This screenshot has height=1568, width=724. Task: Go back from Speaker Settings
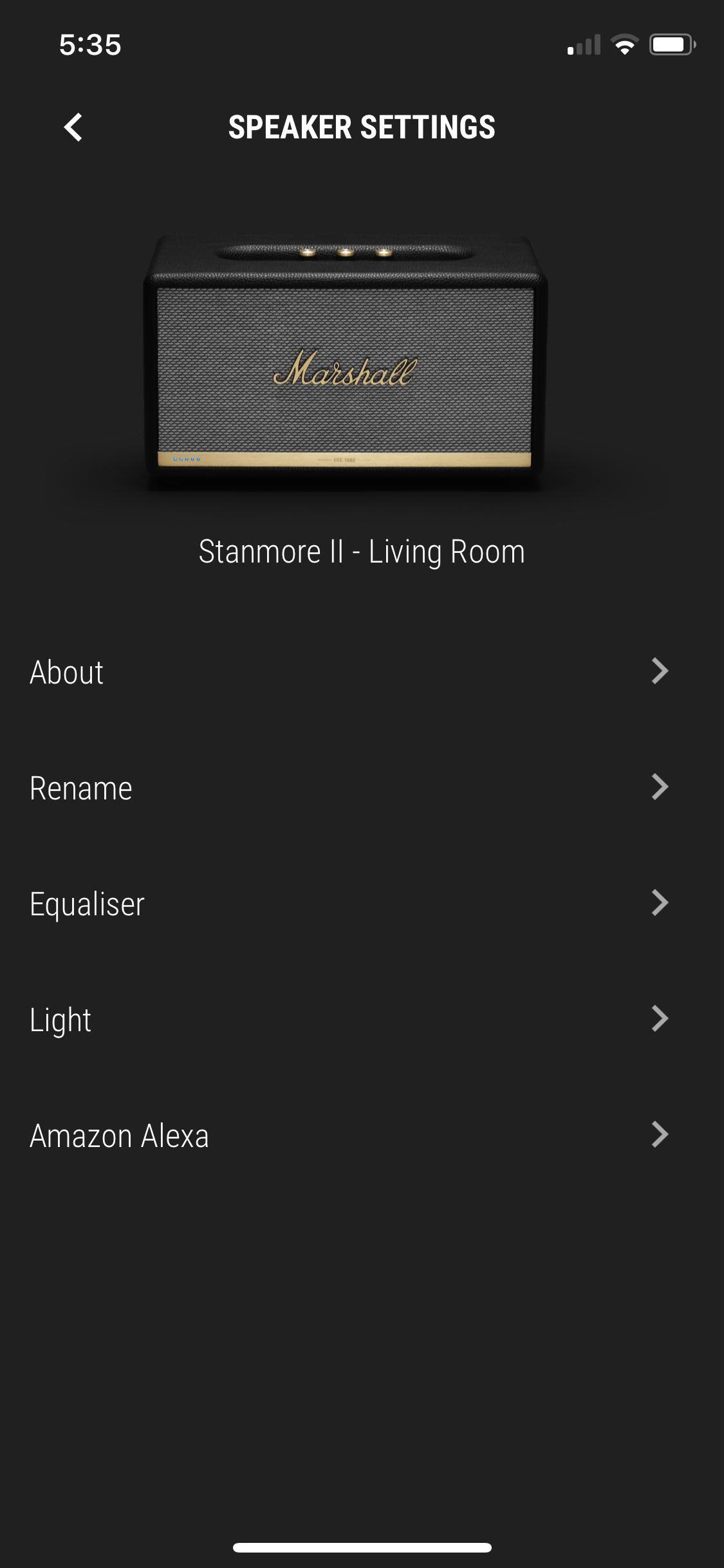(x=73, y=127)
